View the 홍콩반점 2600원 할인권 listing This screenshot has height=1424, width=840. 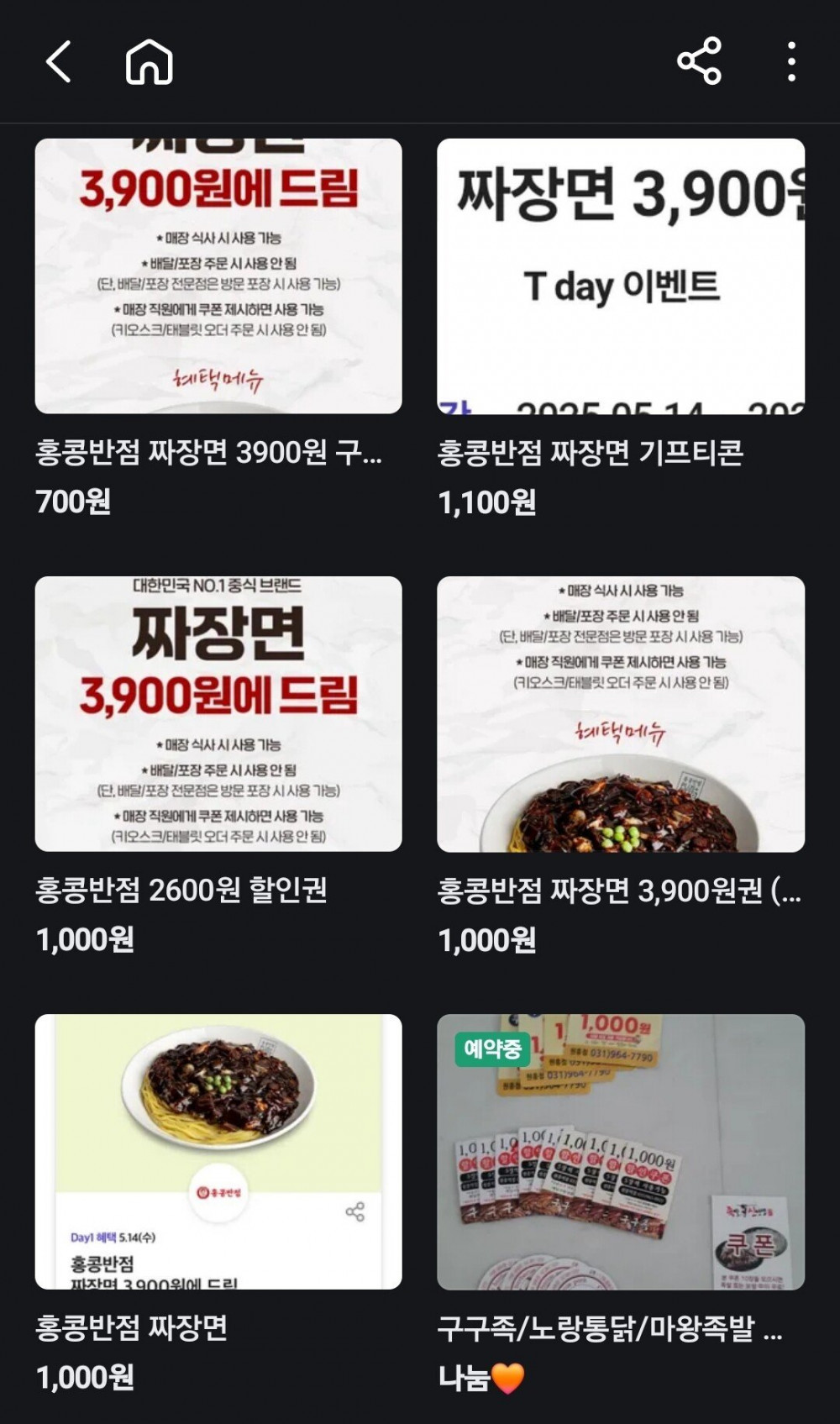[x=218, y=714]
